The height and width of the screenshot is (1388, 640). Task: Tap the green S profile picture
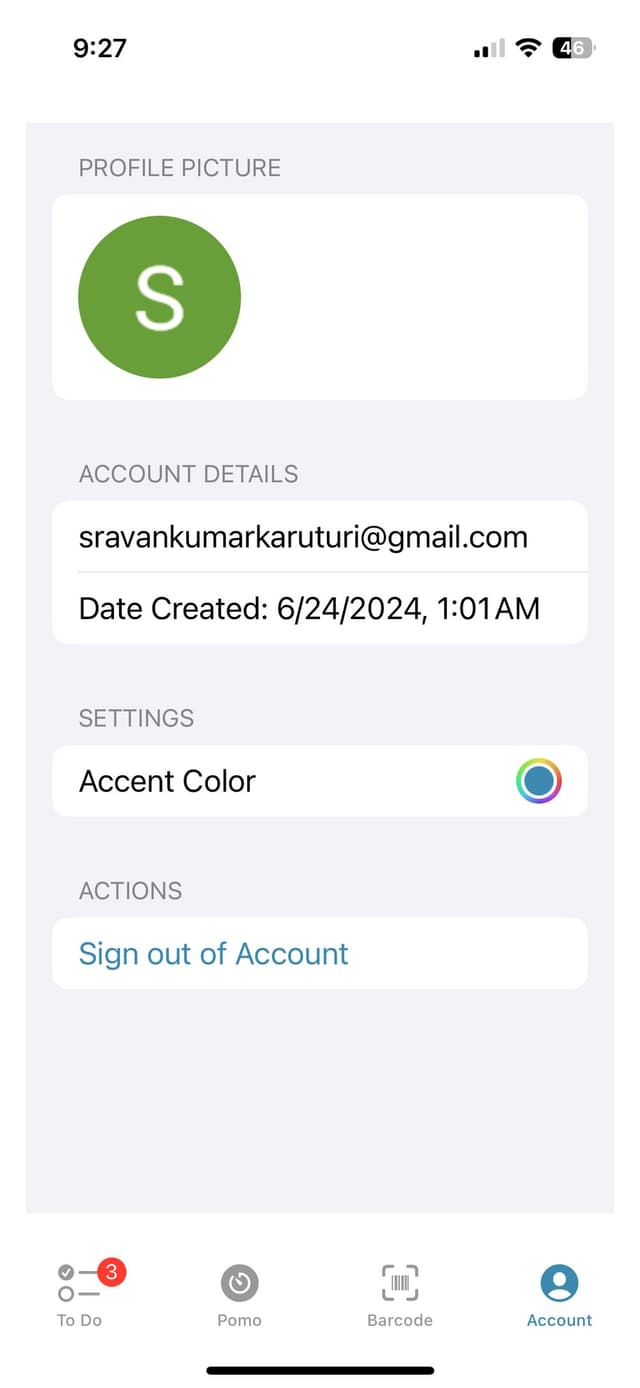(x=160, y=297)
